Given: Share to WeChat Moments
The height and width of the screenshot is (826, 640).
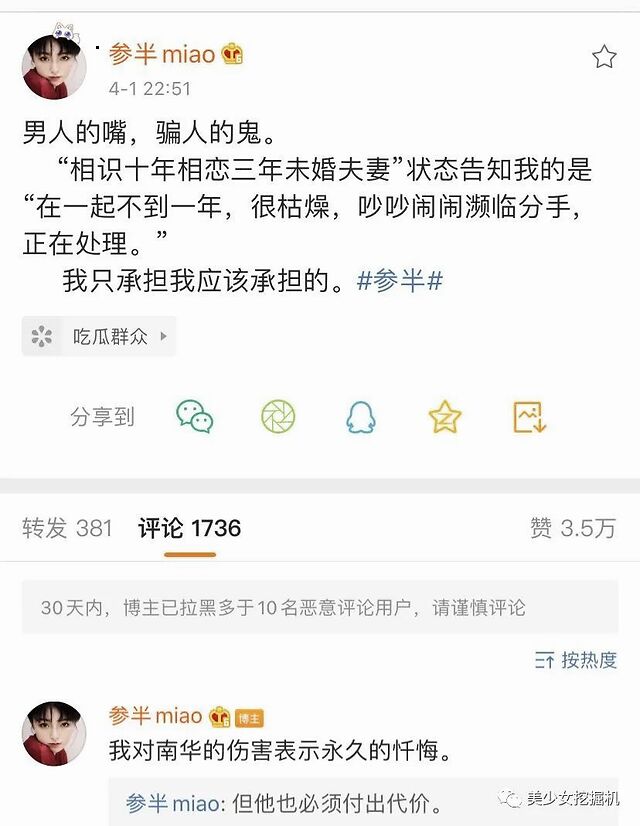Looking at the screenshot, I should [278, 416].
